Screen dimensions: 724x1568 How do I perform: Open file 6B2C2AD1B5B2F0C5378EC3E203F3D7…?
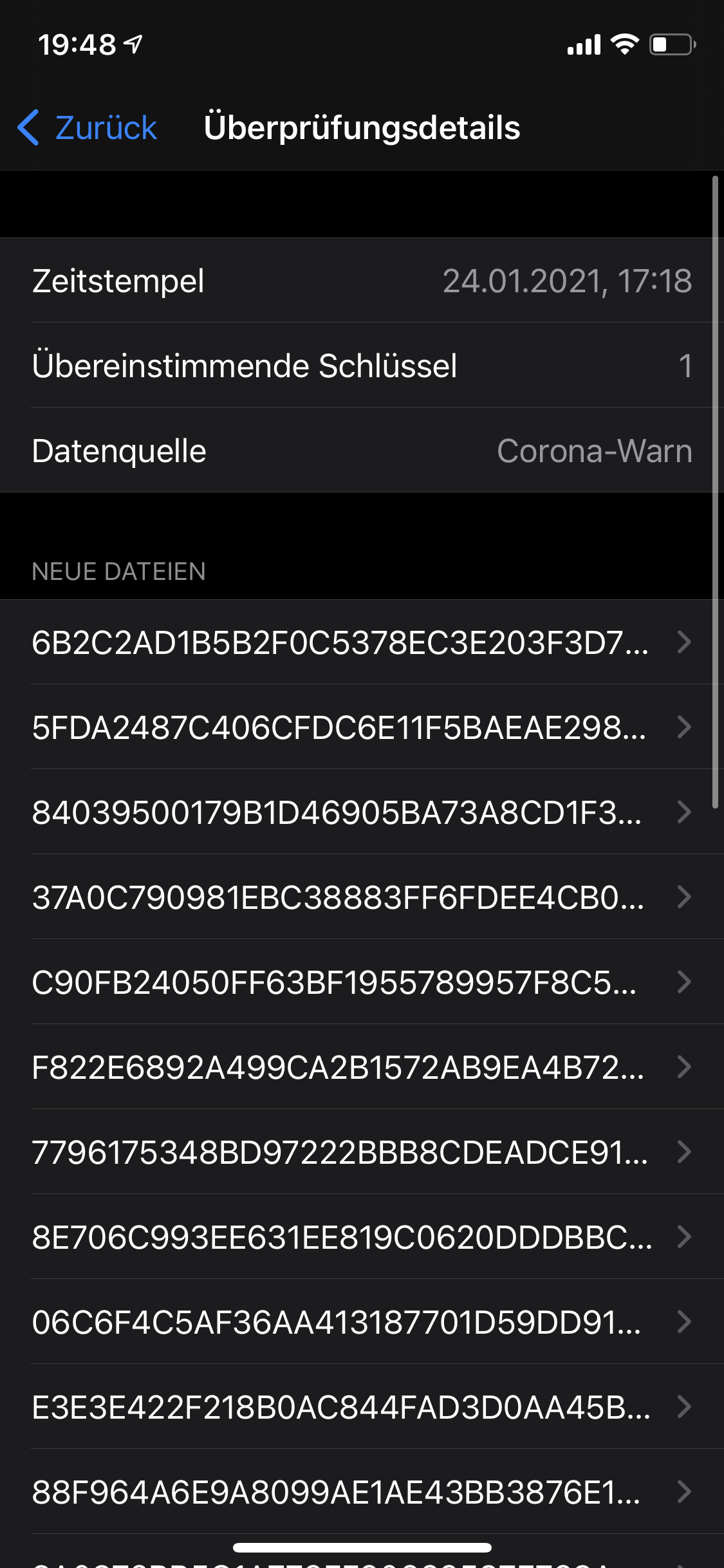360,642
